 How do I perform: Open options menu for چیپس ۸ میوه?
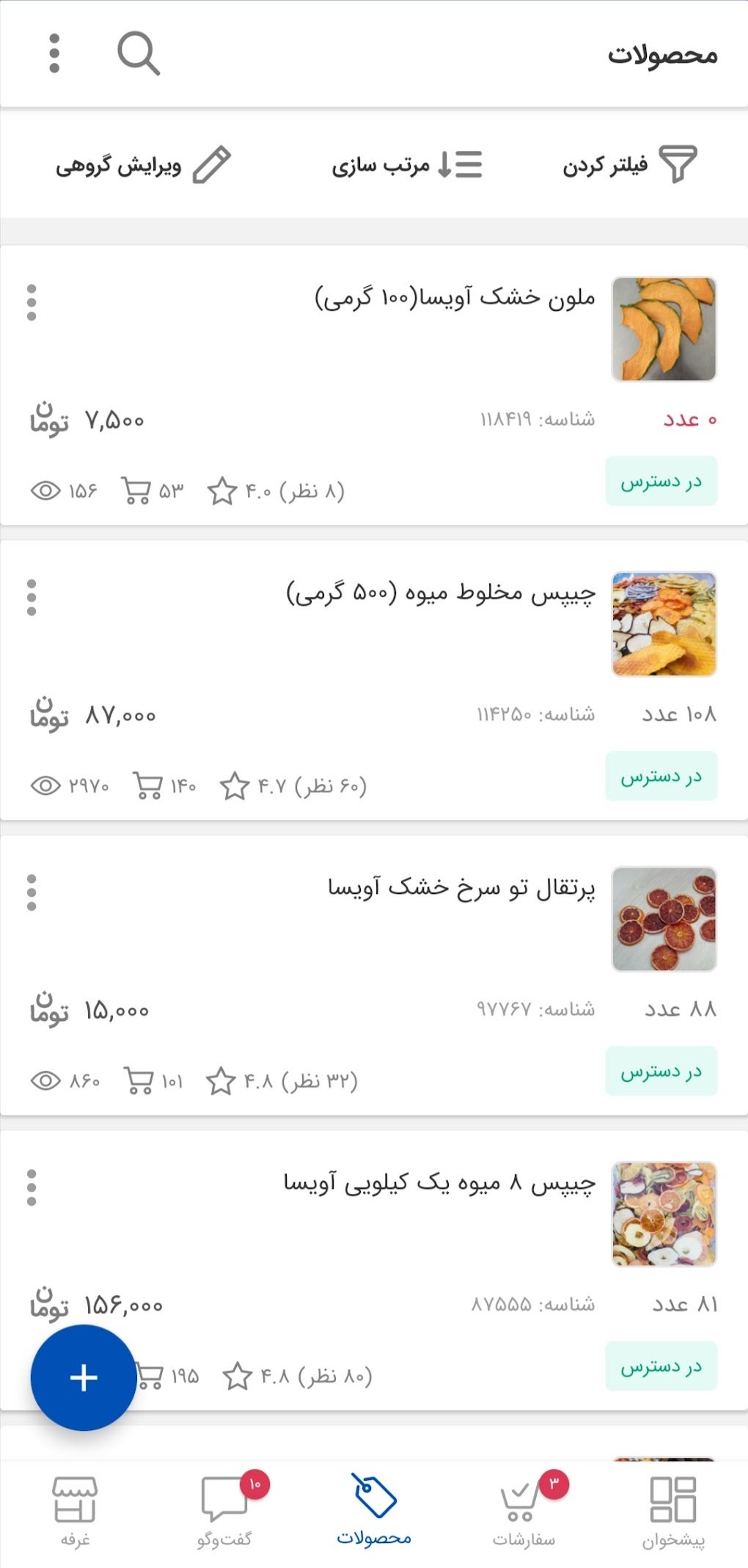point(32,1187)
